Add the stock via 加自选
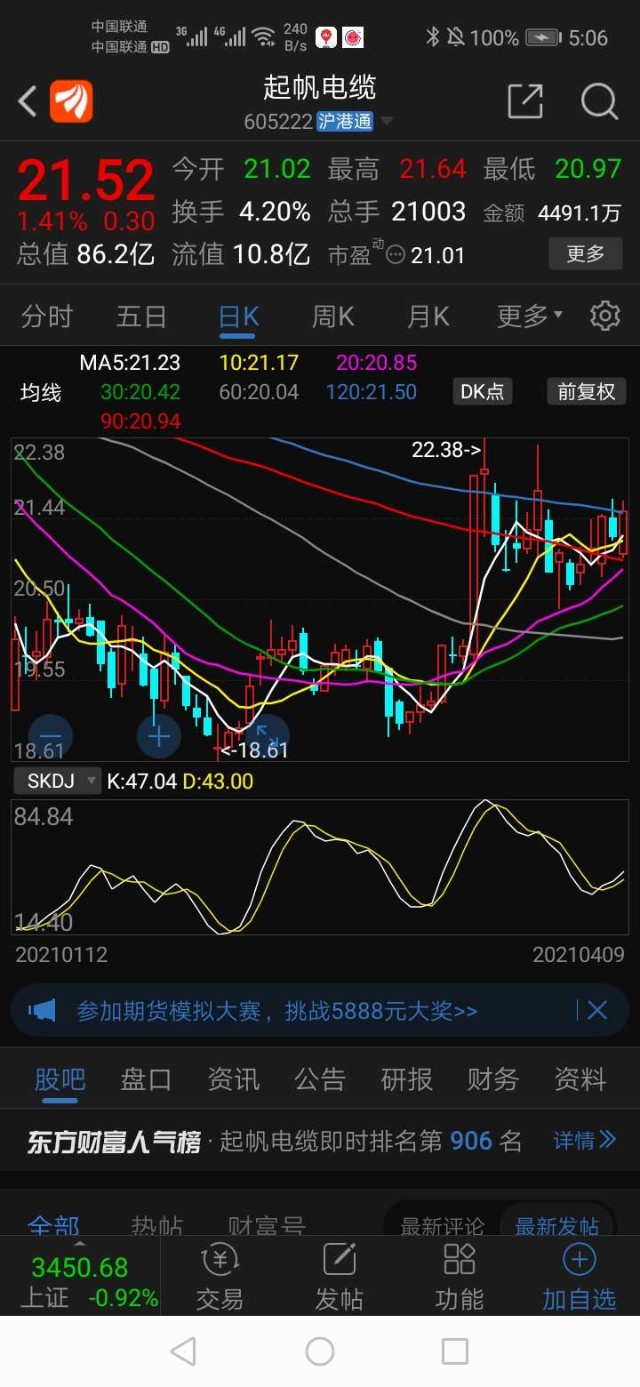 579,1277
